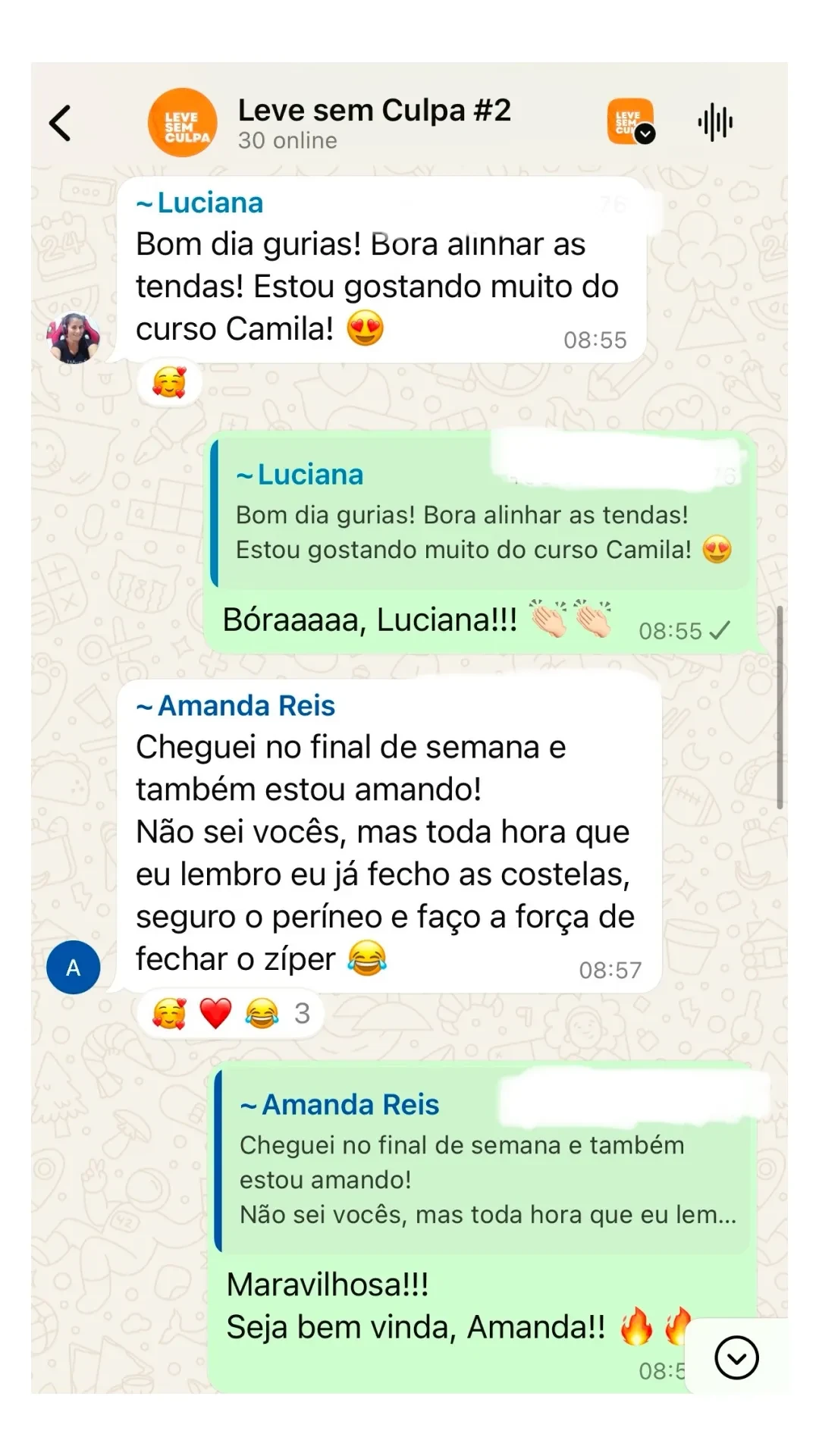
Task: Tap the sender name '~Amanda Reis'
Action: pos(236,705)
